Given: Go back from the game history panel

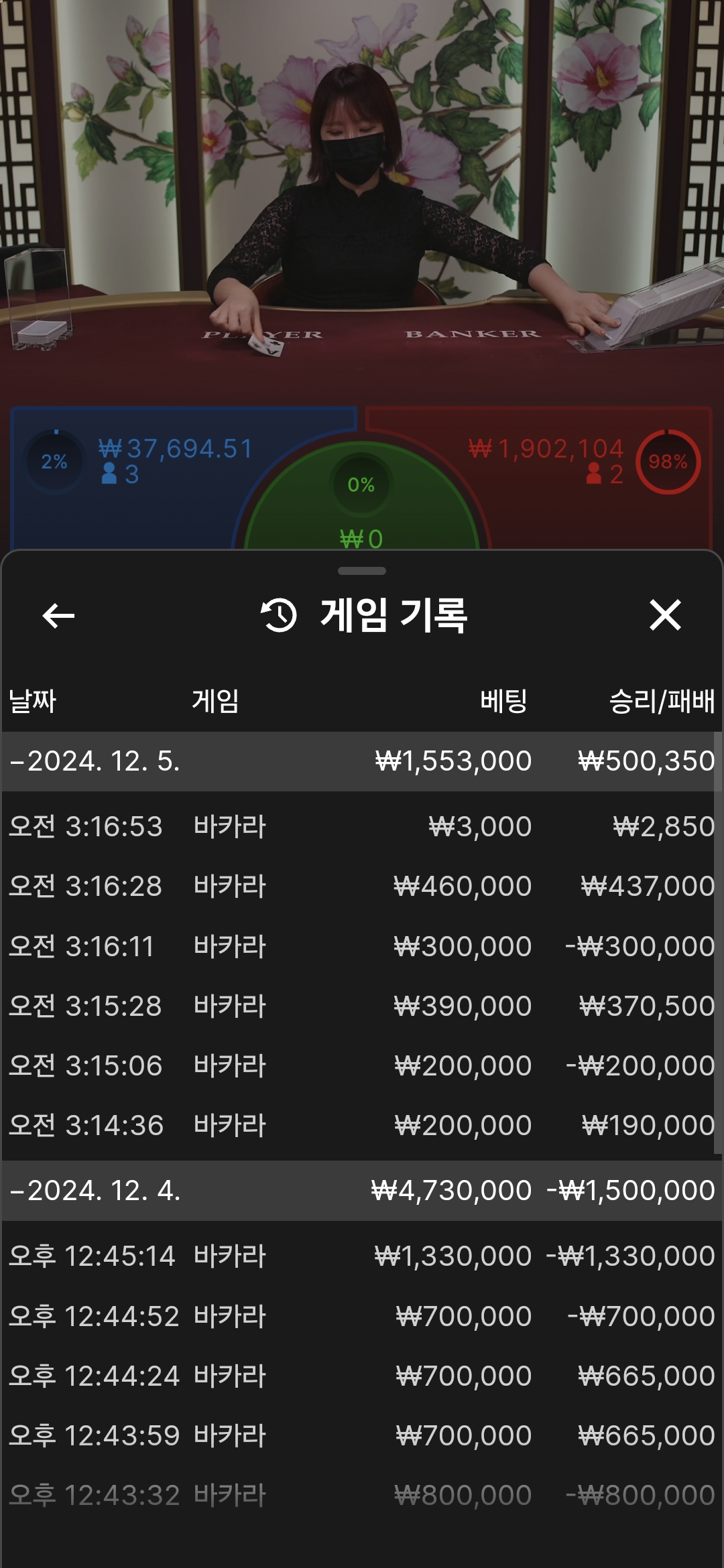Looking at the screenshot, I should coord(58,615).
